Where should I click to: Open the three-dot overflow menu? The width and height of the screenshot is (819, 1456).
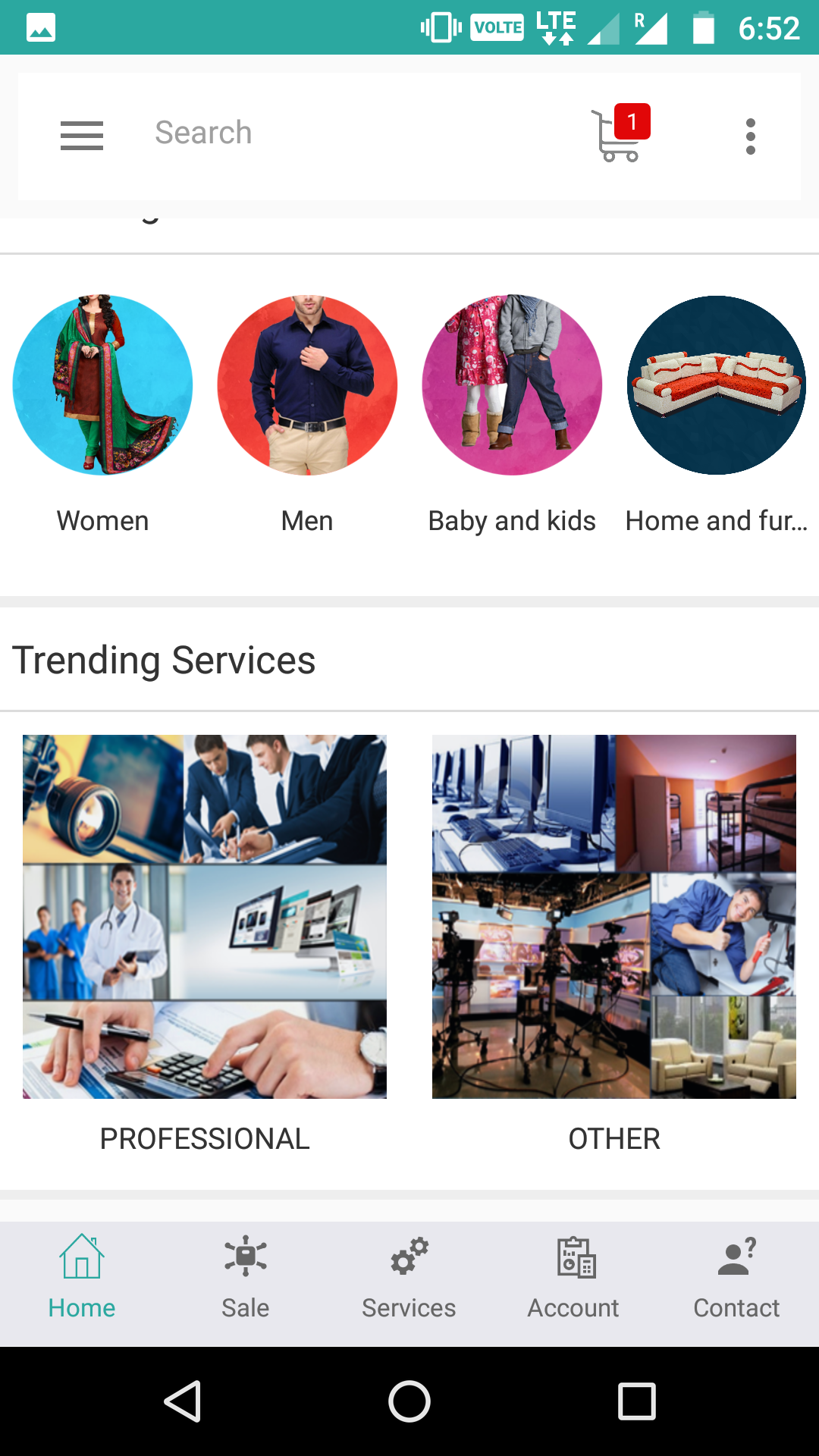pyautogui.click(x=750, y=136)
